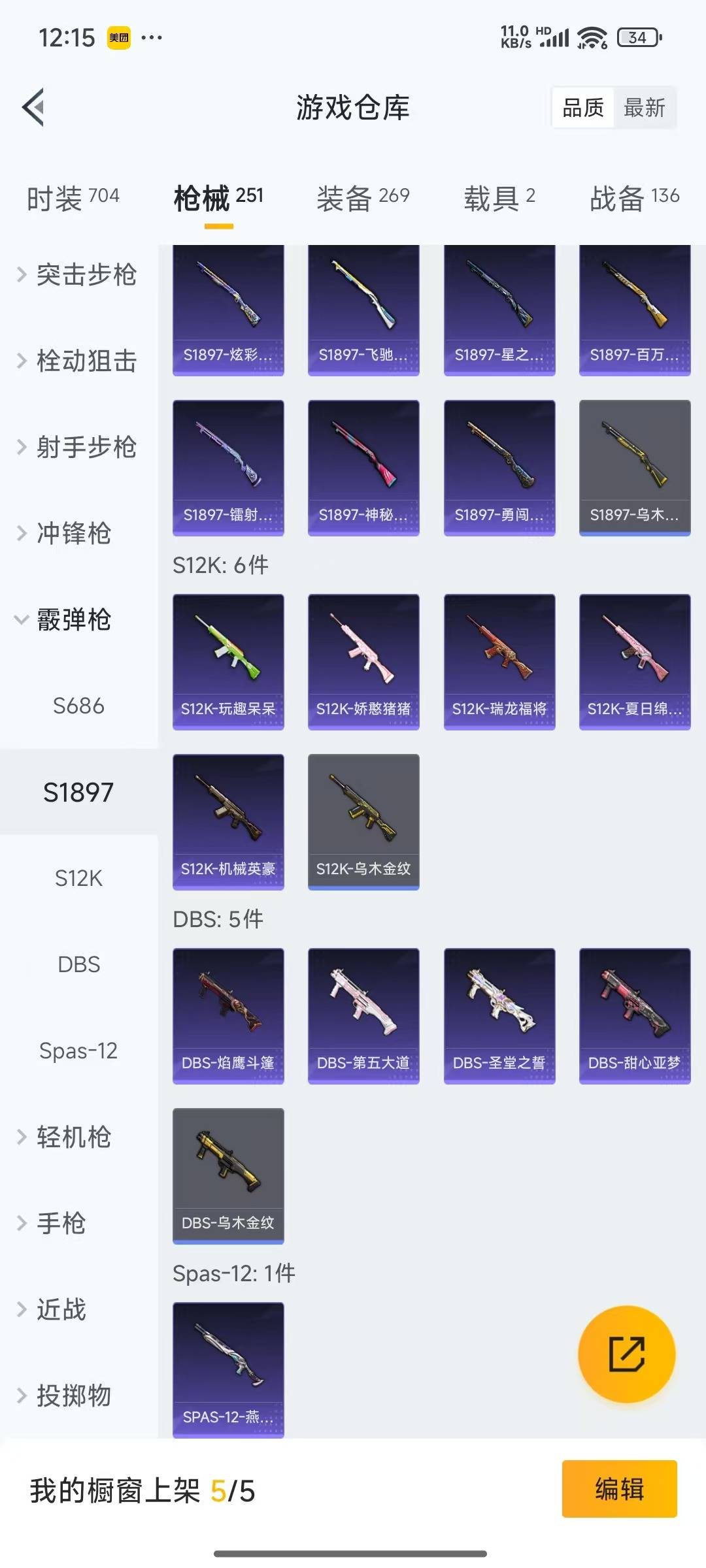Select S686 in the sidebar
706x1568 pixels.
click(78, 706)
